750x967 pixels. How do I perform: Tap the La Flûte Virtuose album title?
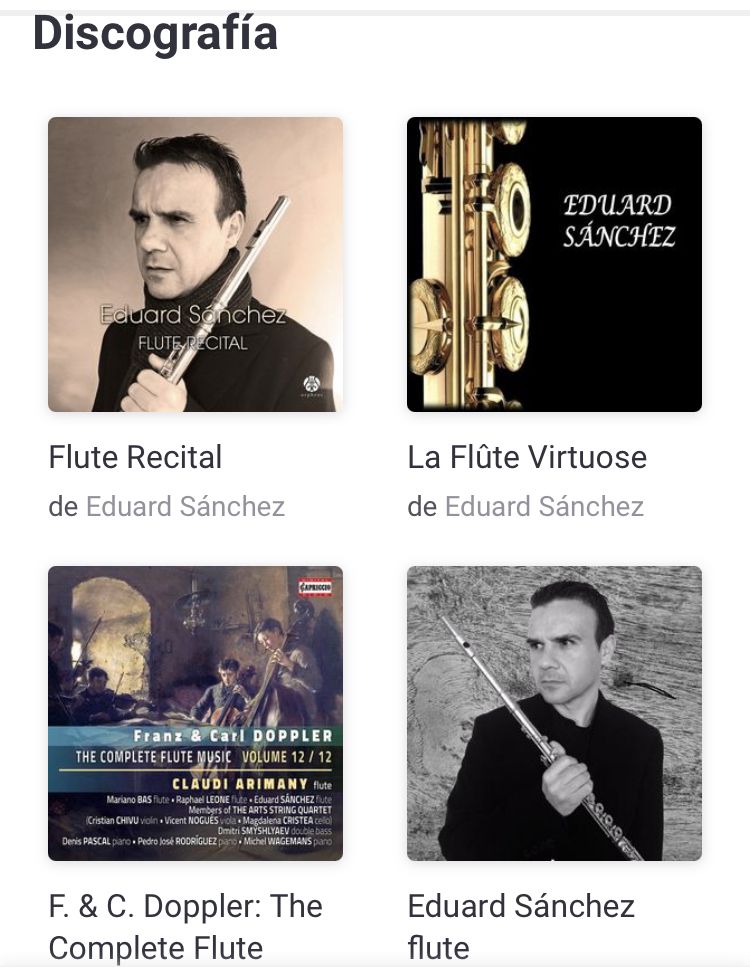click(527, 458)
